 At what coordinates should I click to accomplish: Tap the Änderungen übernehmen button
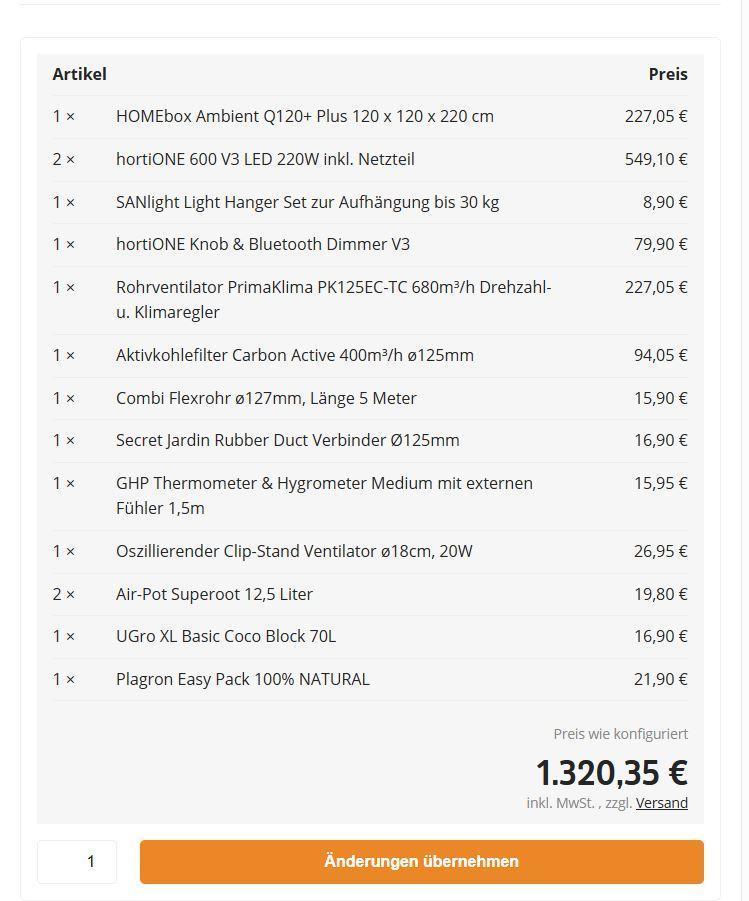coord(421,861)
